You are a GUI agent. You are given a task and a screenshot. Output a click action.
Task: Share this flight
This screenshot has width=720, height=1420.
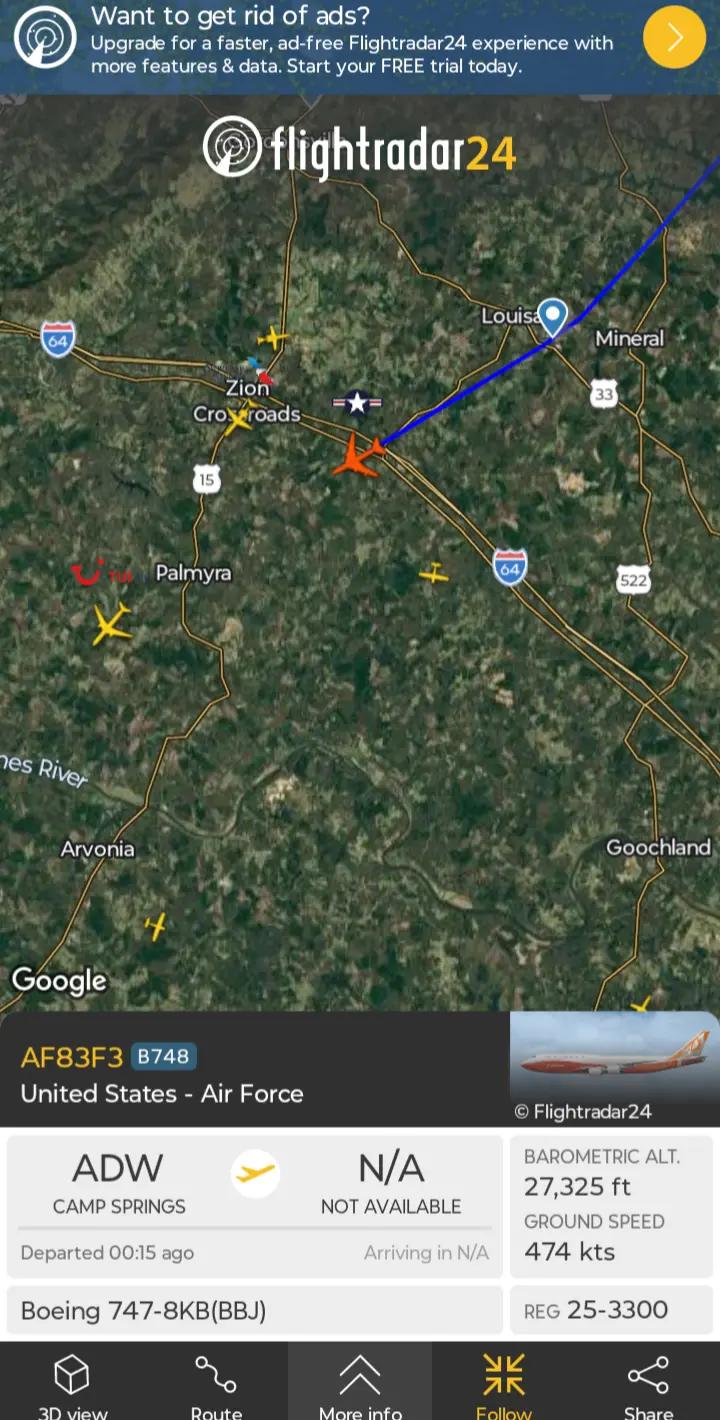[648, 1385]
